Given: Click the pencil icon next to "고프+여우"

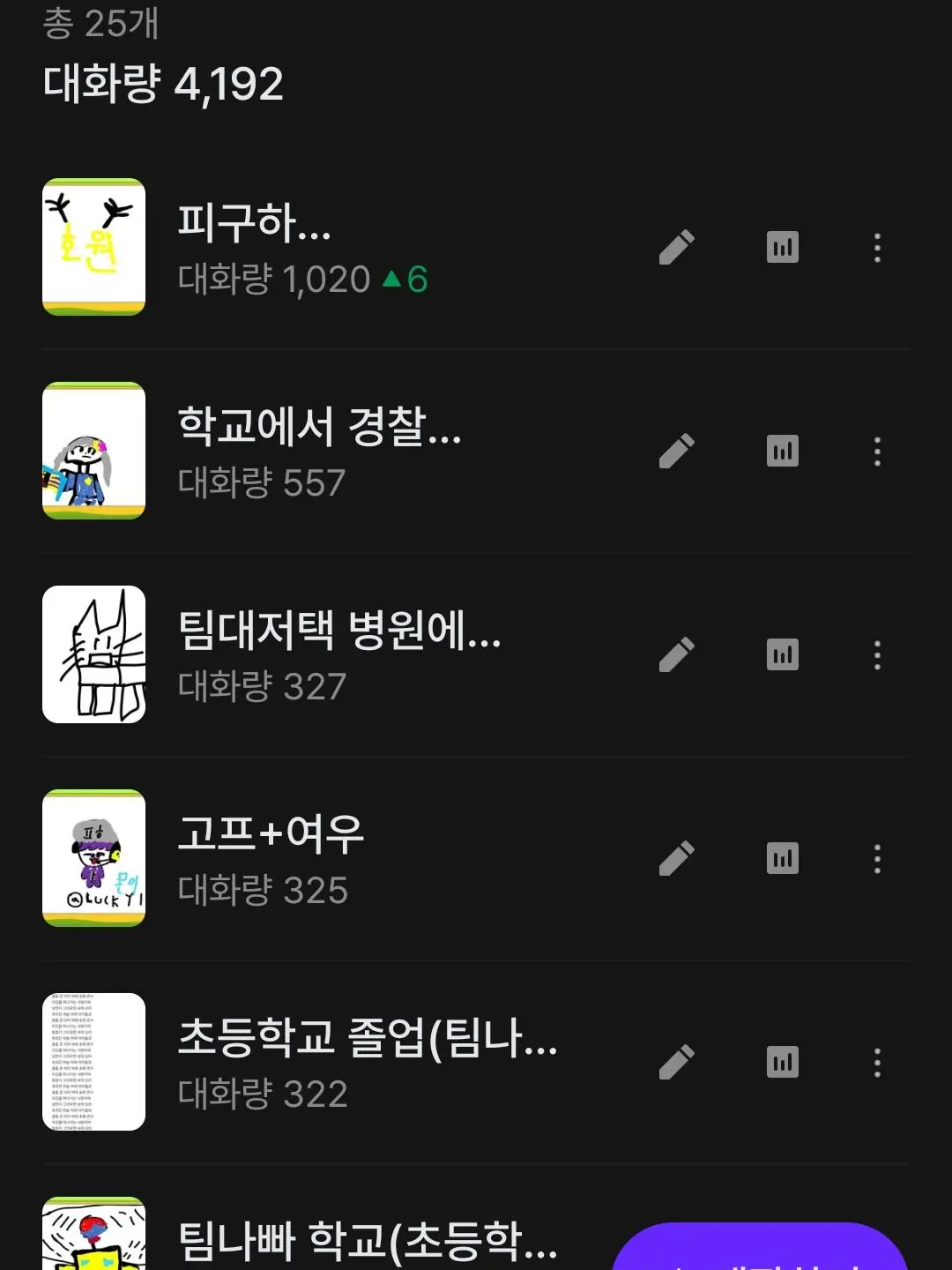Looking at the screenshot, I should pyautogui.click(x=677, y=857).
